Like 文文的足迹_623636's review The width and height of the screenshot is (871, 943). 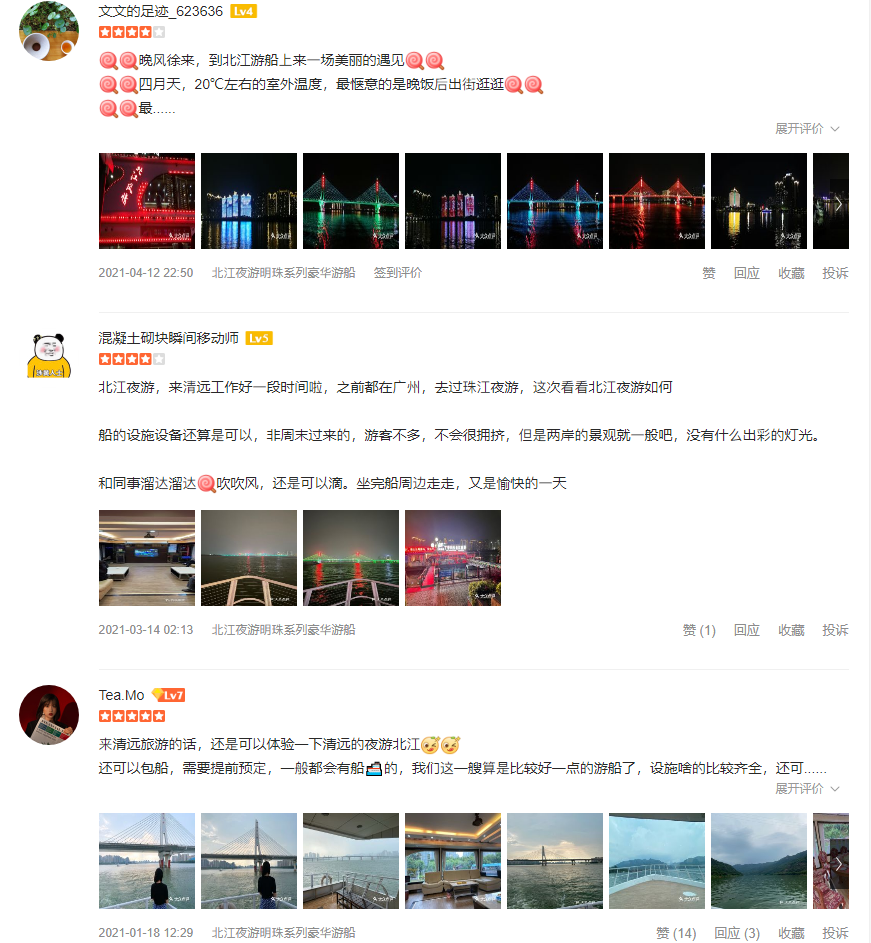pos(708,273)
